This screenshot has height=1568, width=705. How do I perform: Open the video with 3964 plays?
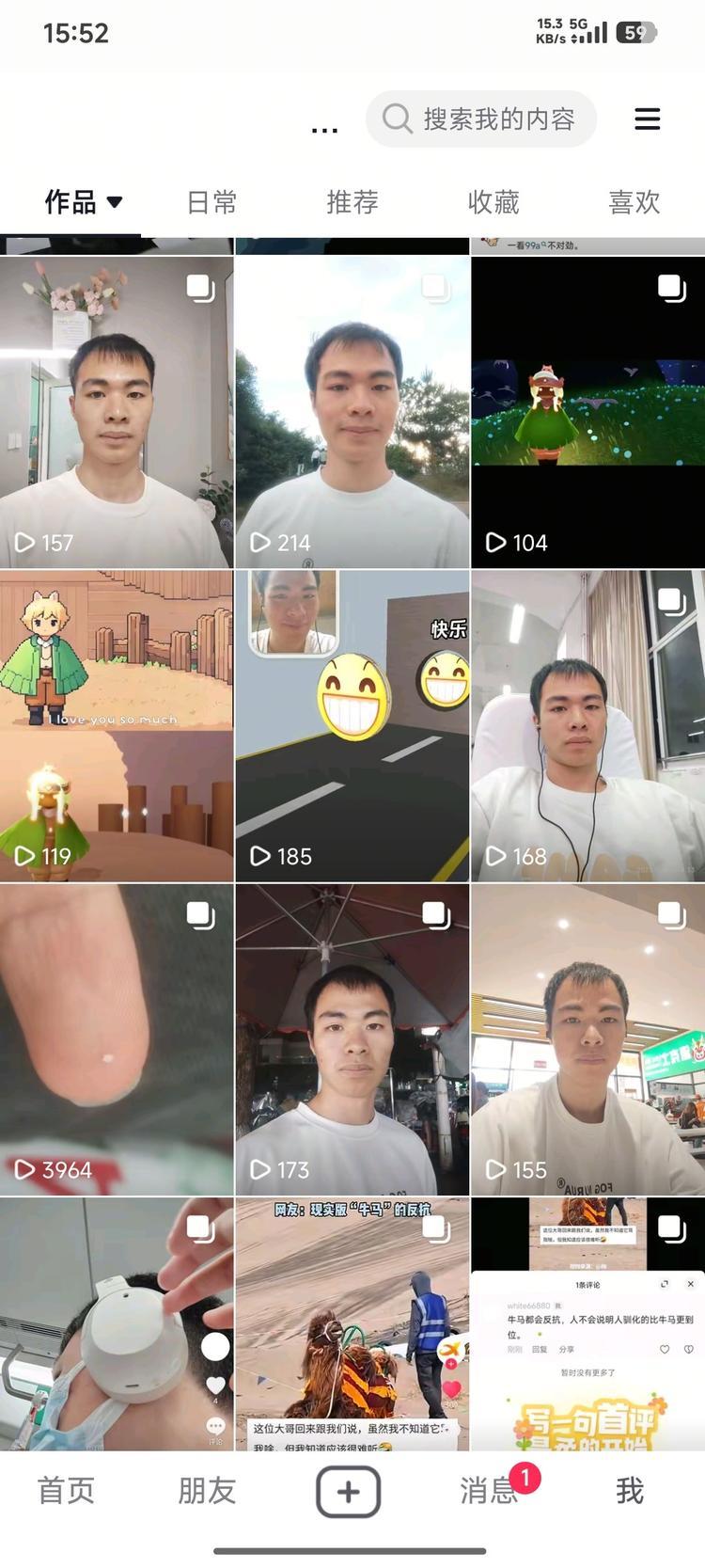(x=117, y=1039)
